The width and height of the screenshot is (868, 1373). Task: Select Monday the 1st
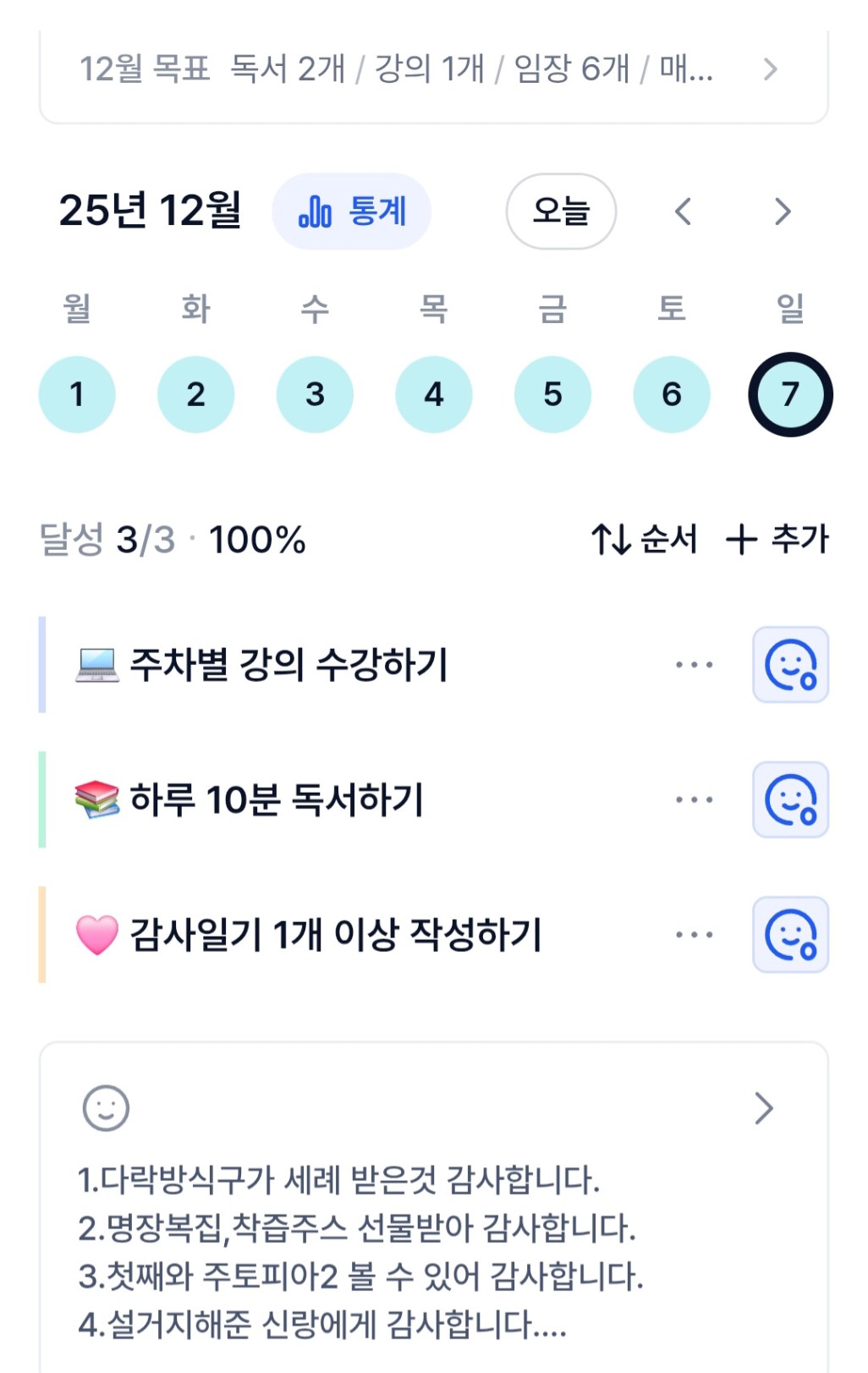point(77,394)
